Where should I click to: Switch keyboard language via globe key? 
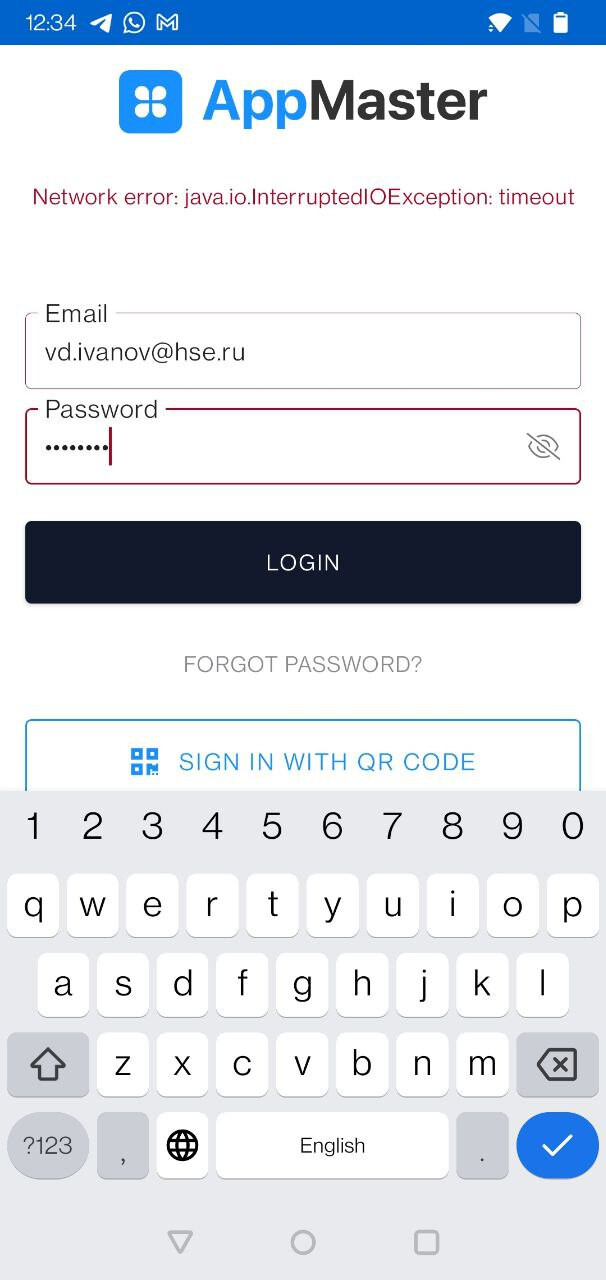tap(183, 1145)
